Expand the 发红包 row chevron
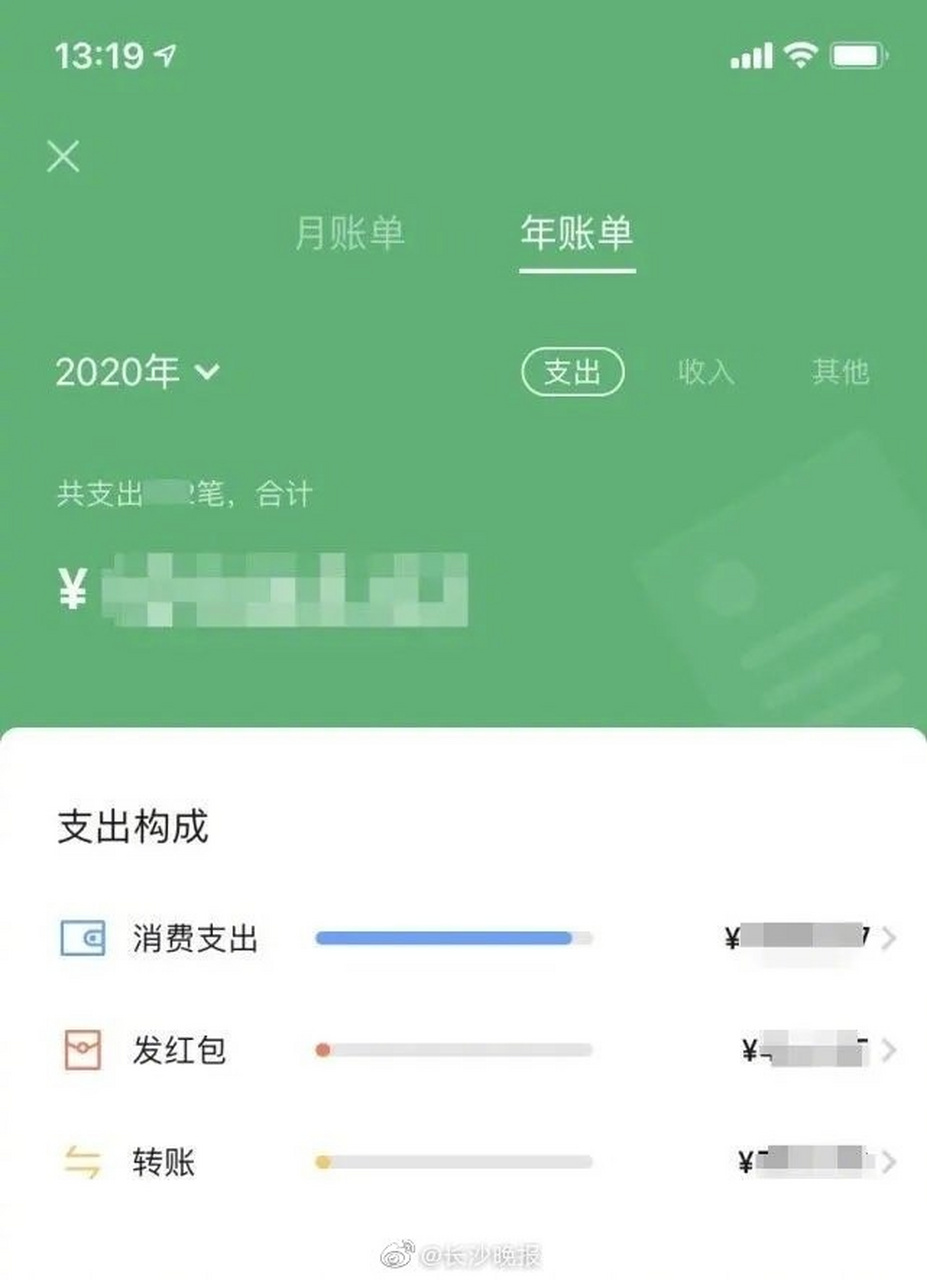The width and height of the screenshot is (927, 1280). click(890, 1050)
